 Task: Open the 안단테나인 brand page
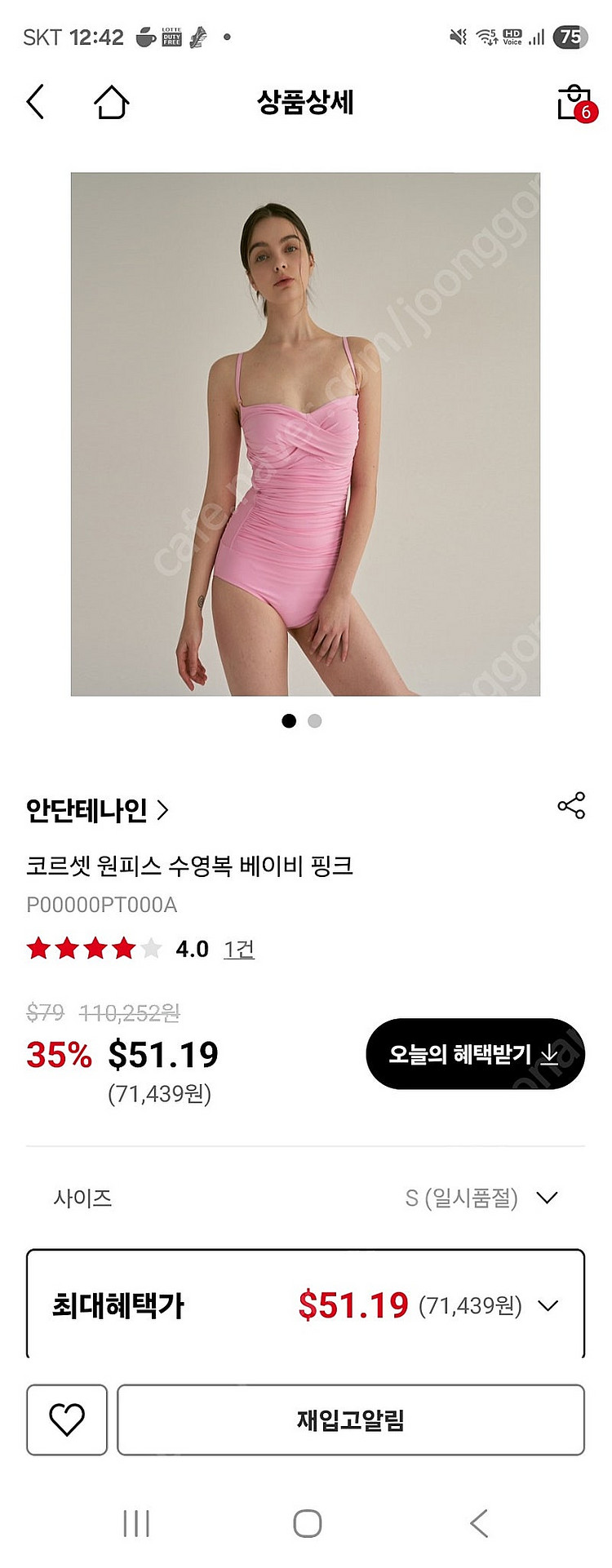(x=97, y=810)
